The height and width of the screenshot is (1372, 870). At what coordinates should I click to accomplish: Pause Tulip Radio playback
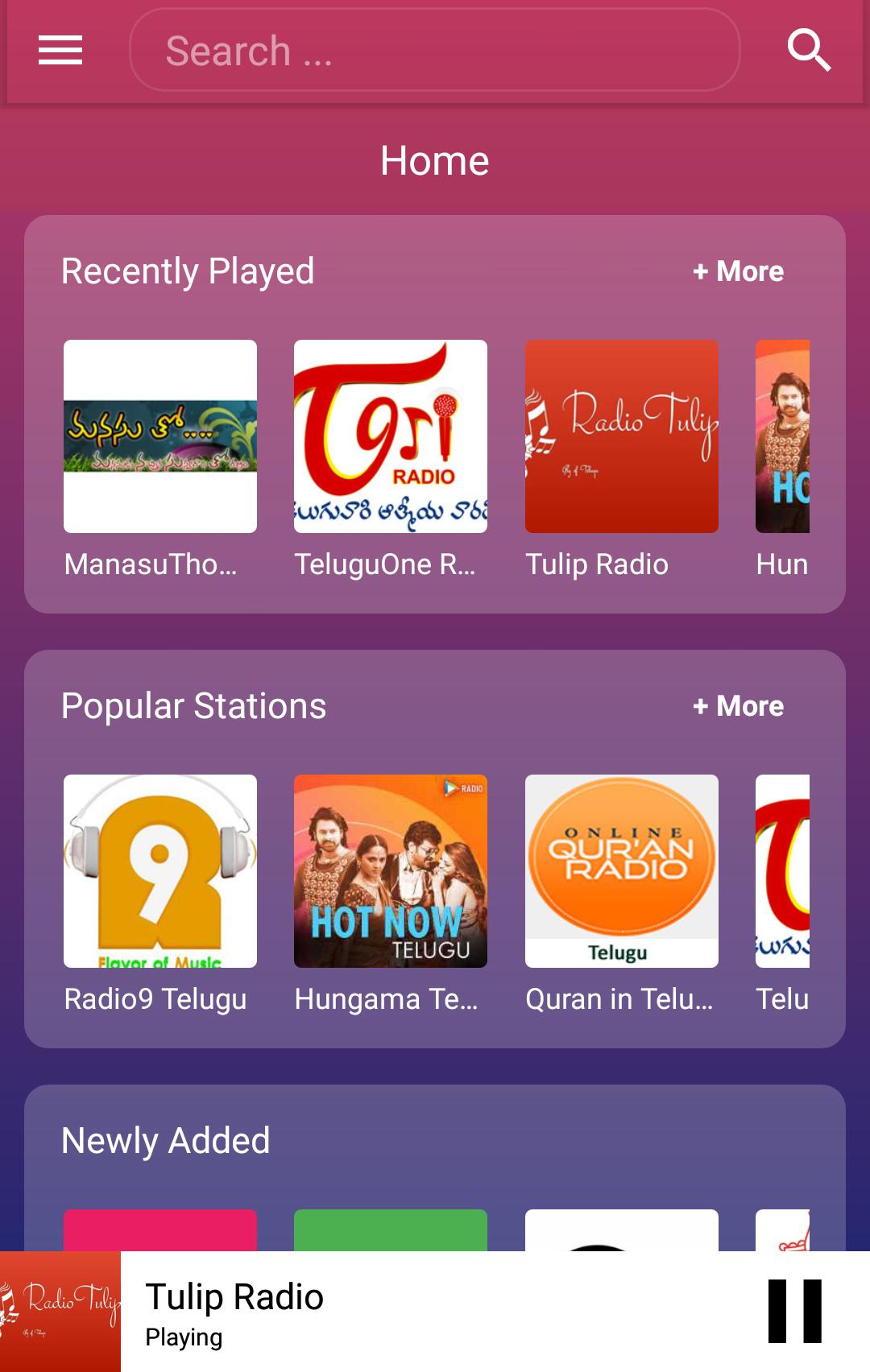click(794, 1312)
